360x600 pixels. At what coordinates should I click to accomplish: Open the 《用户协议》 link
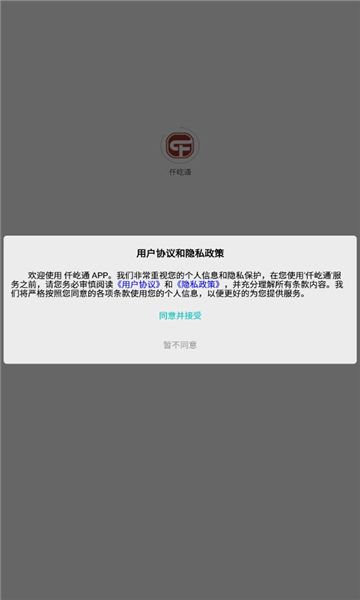coord(138,285)
